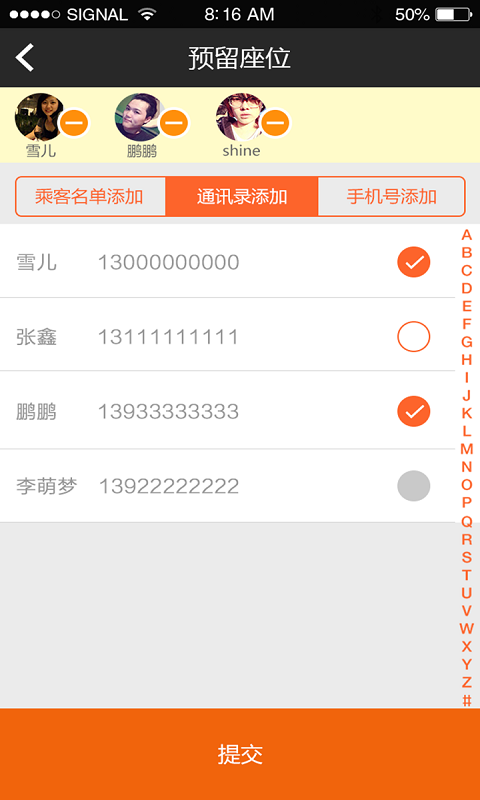Jump to letter Z in index
This screenshot has width=480, height=800.
click(x=466, y=682)
